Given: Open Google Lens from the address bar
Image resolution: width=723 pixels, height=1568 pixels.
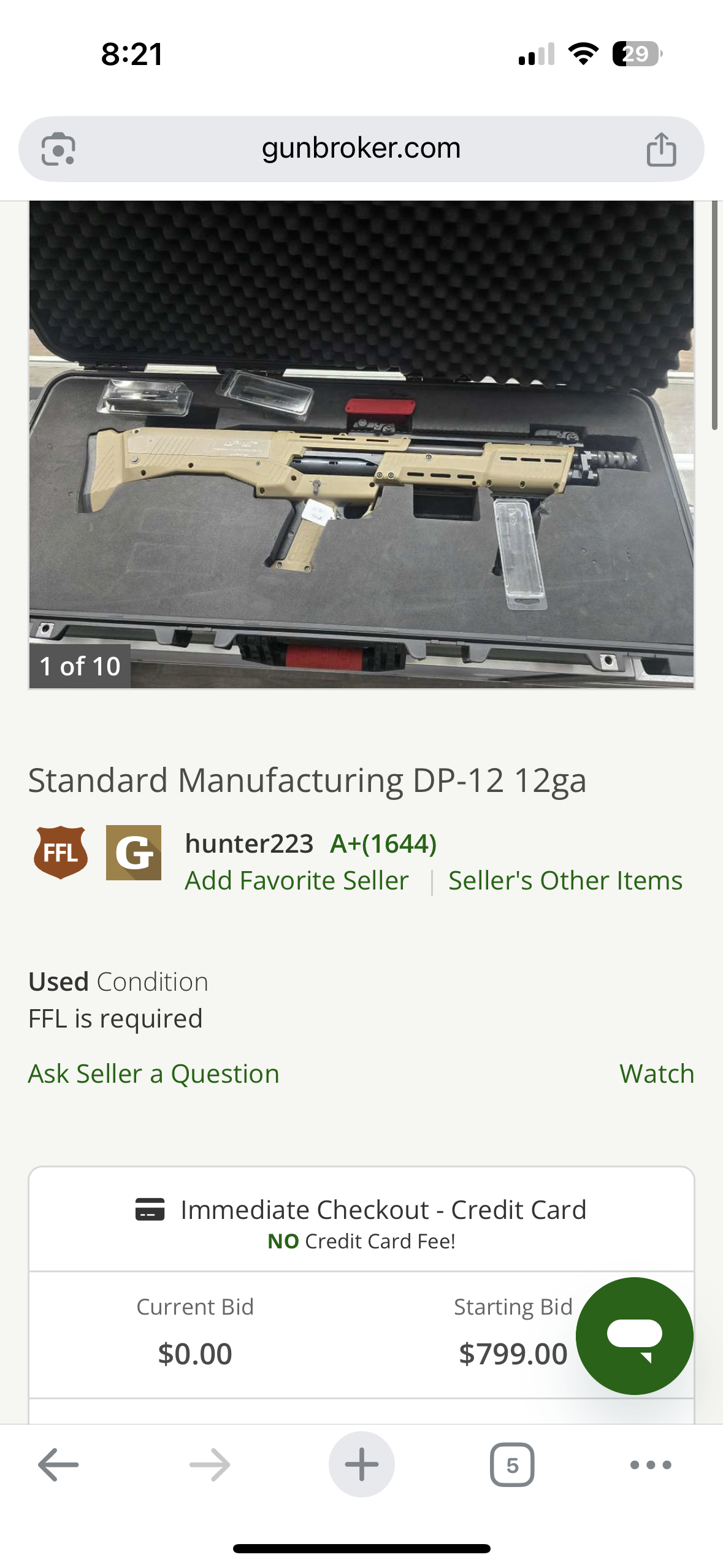Looking at the screenshot, I should pyautogui.click(x=58, y=149).
